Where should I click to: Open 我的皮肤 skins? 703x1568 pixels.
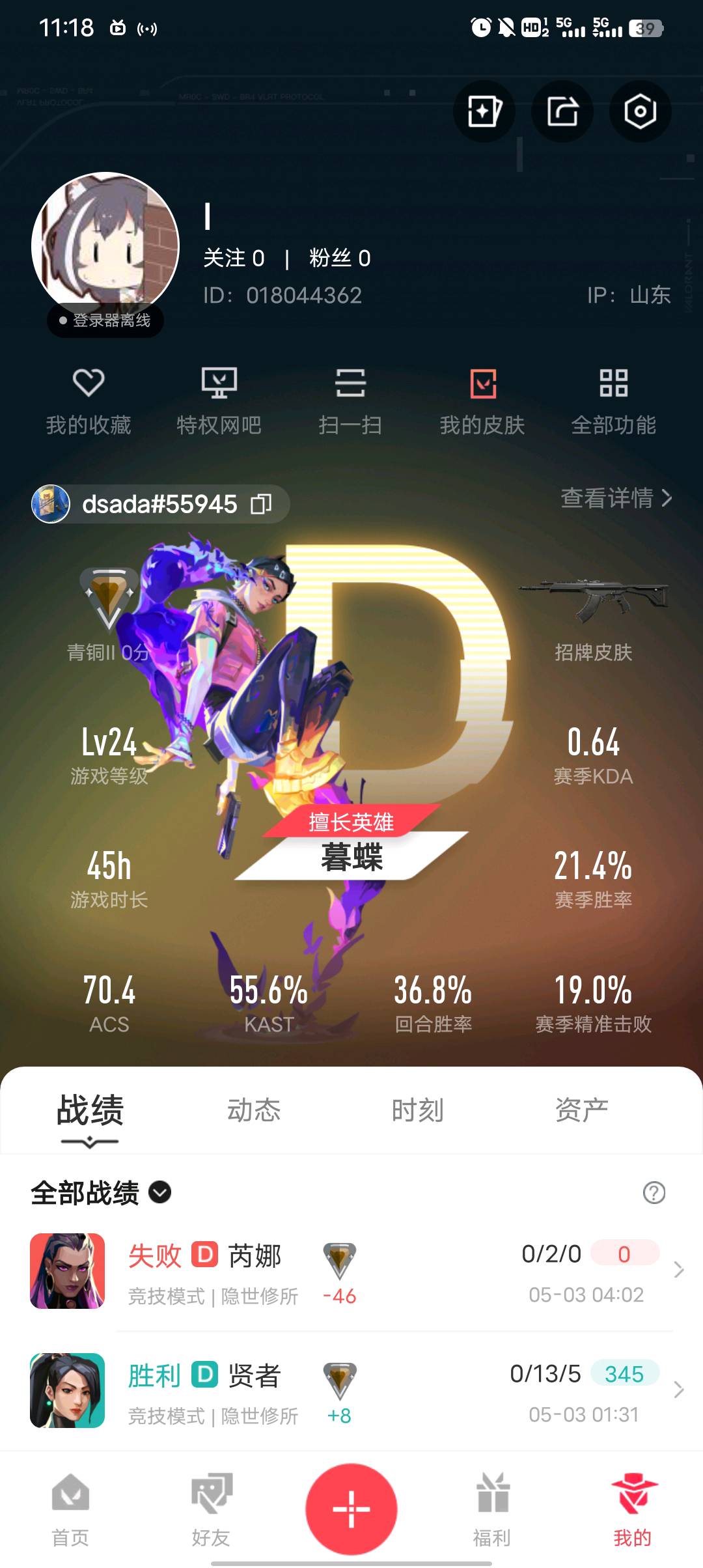[482, 400]
